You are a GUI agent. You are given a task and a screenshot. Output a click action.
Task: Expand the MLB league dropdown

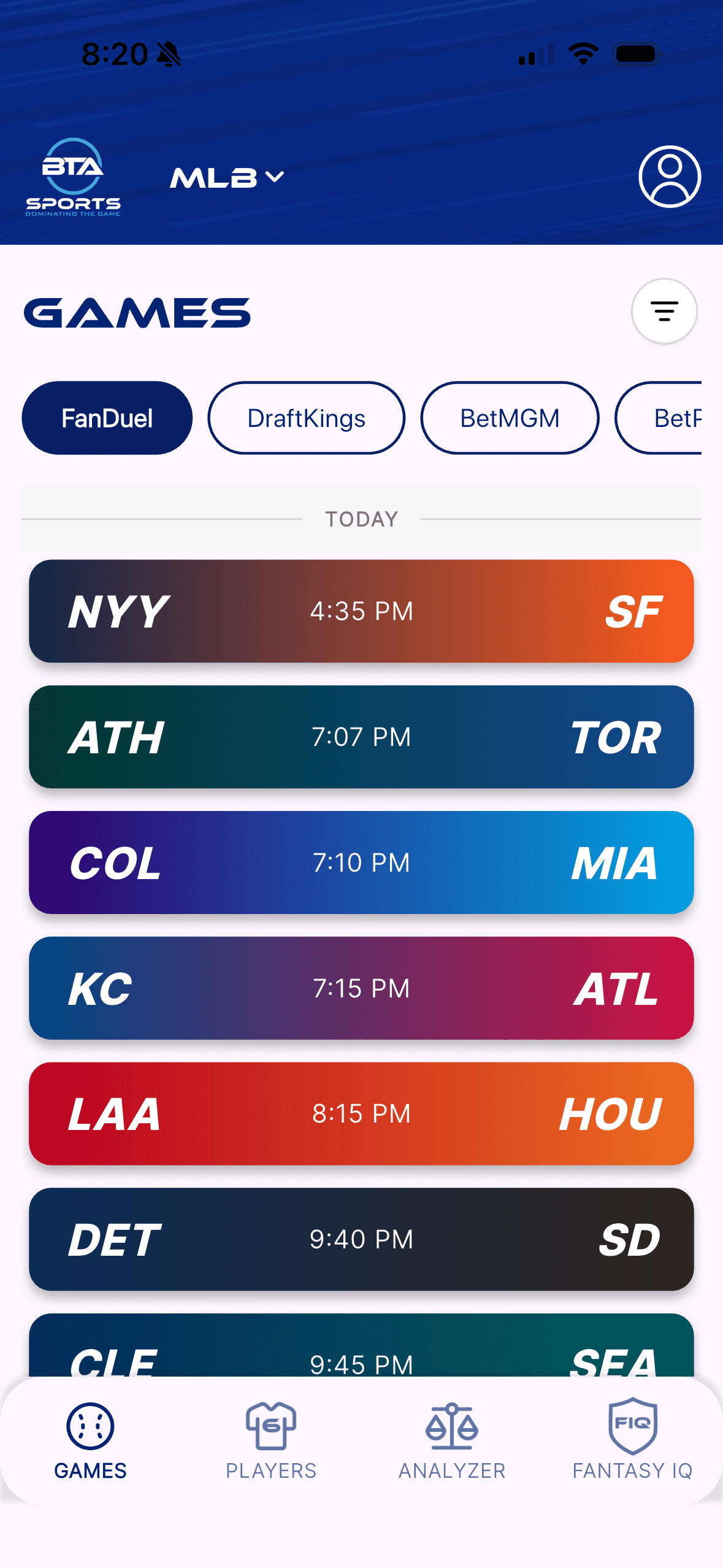(x=226, y=178)
